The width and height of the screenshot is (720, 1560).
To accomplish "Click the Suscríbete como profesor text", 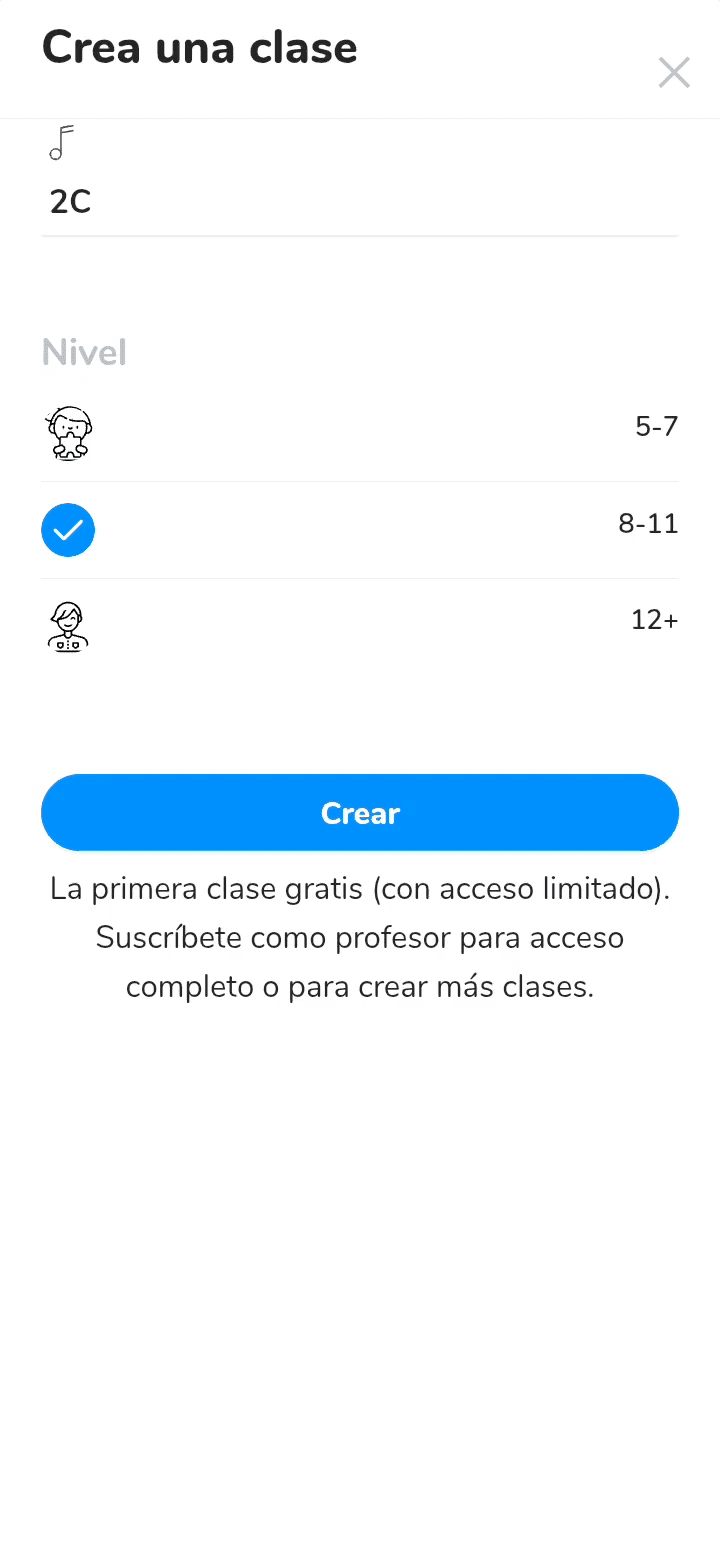I will [x=360, y=937].
